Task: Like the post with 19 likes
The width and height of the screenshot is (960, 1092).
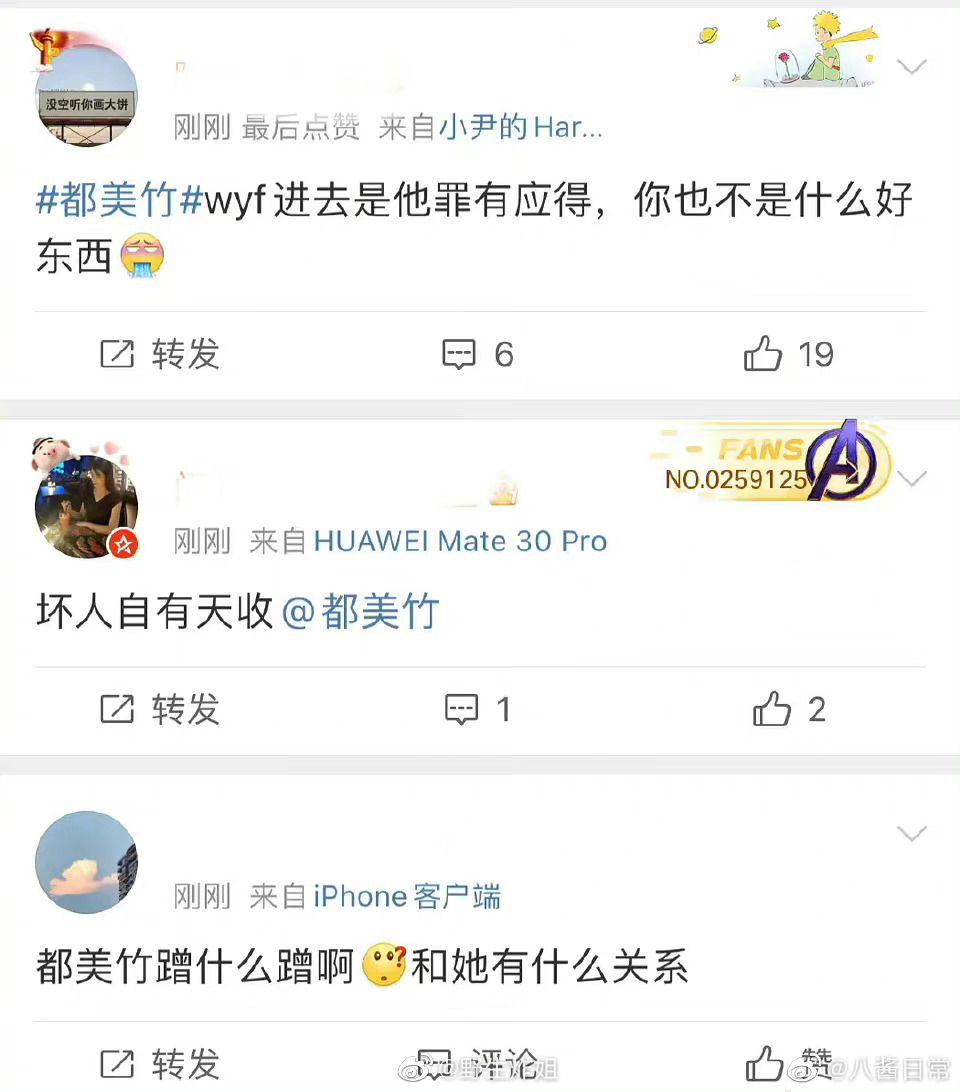Action: [788, 354]
